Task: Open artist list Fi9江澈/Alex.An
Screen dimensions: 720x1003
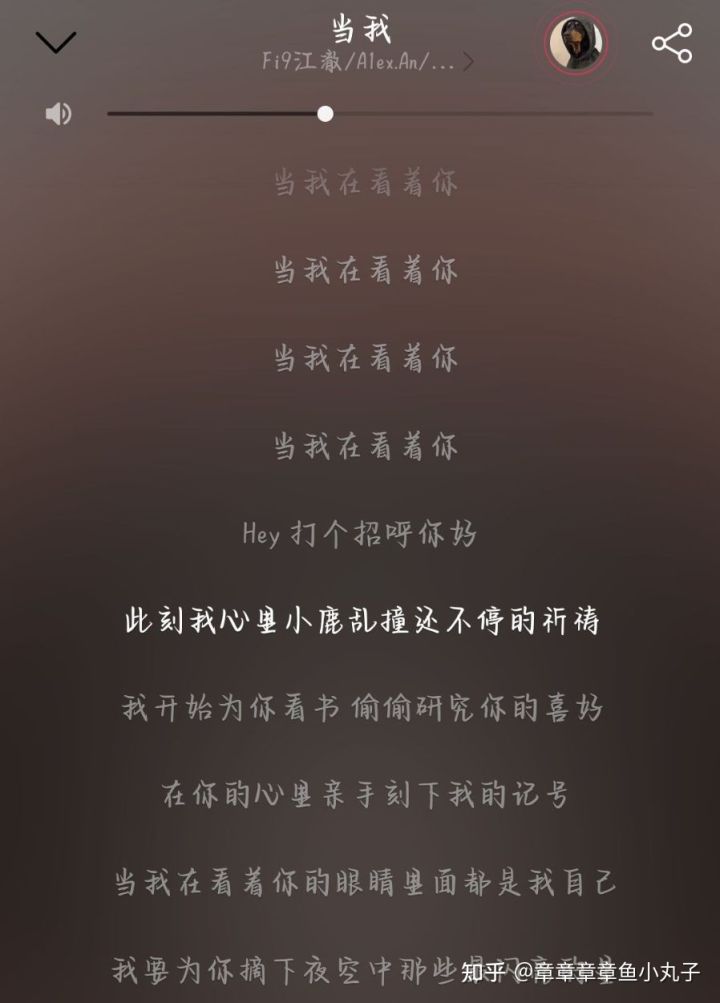Action: pos(366,62)
